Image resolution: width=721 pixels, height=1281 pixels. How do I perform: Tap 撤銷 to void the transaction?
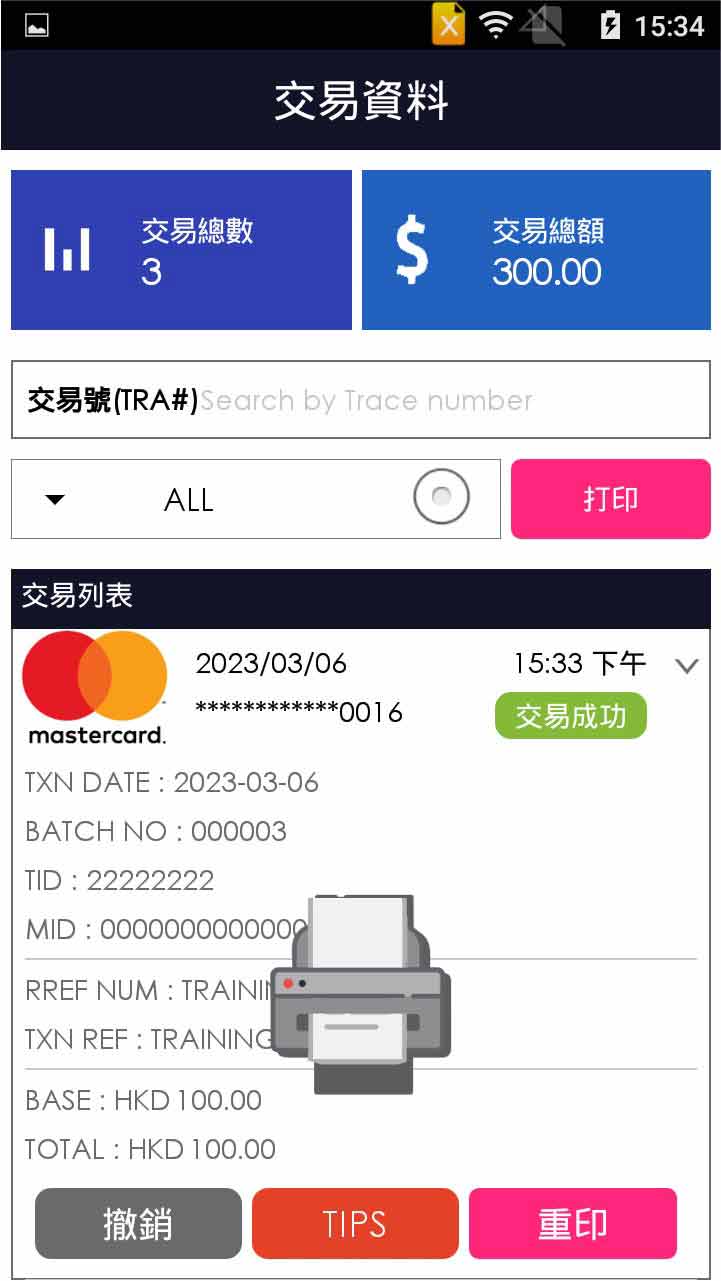pos(138,1223)
